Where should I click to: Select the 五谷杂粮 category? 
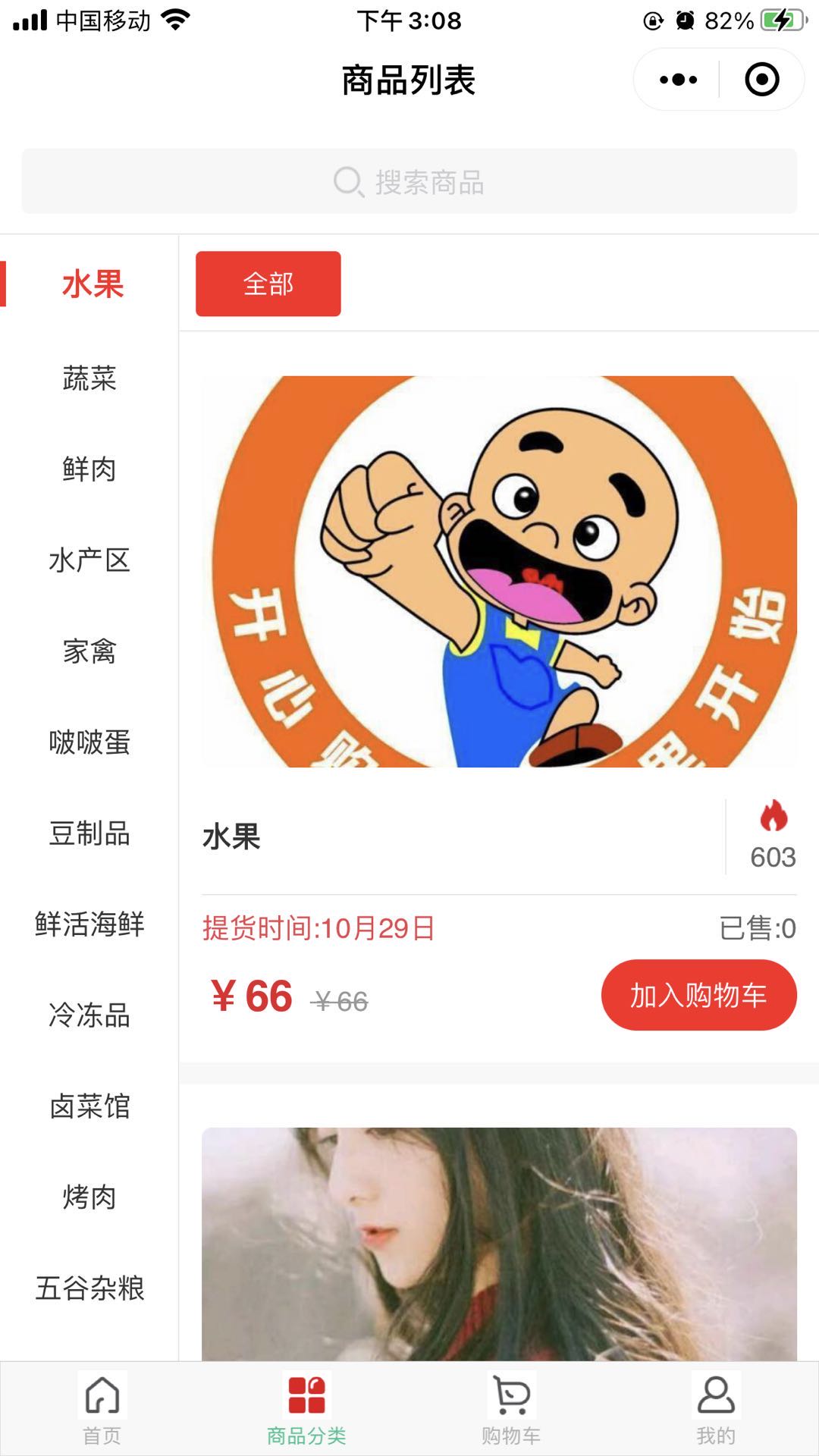point(89,1288)
